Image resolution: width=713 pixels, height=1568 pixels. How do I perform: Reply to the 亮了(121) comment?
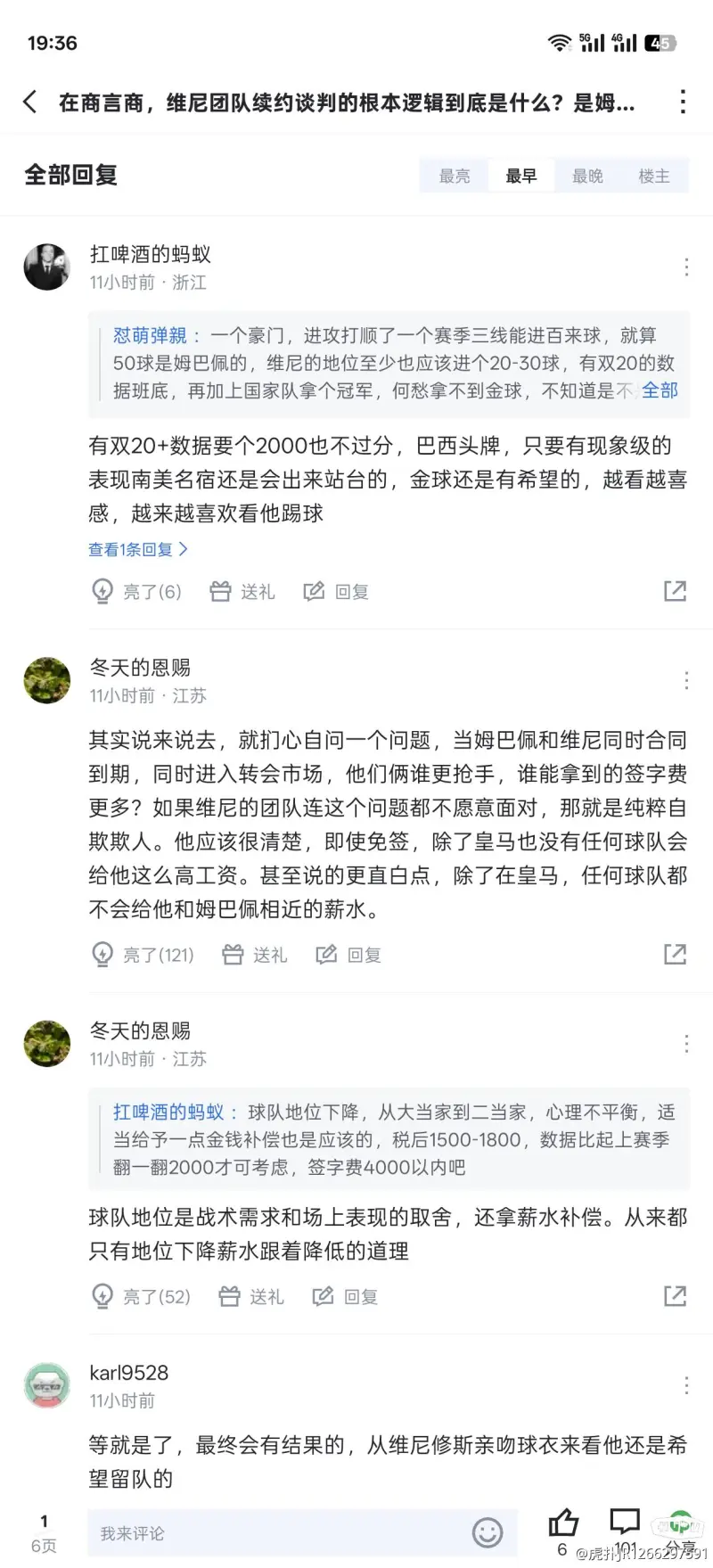[349, 955]
